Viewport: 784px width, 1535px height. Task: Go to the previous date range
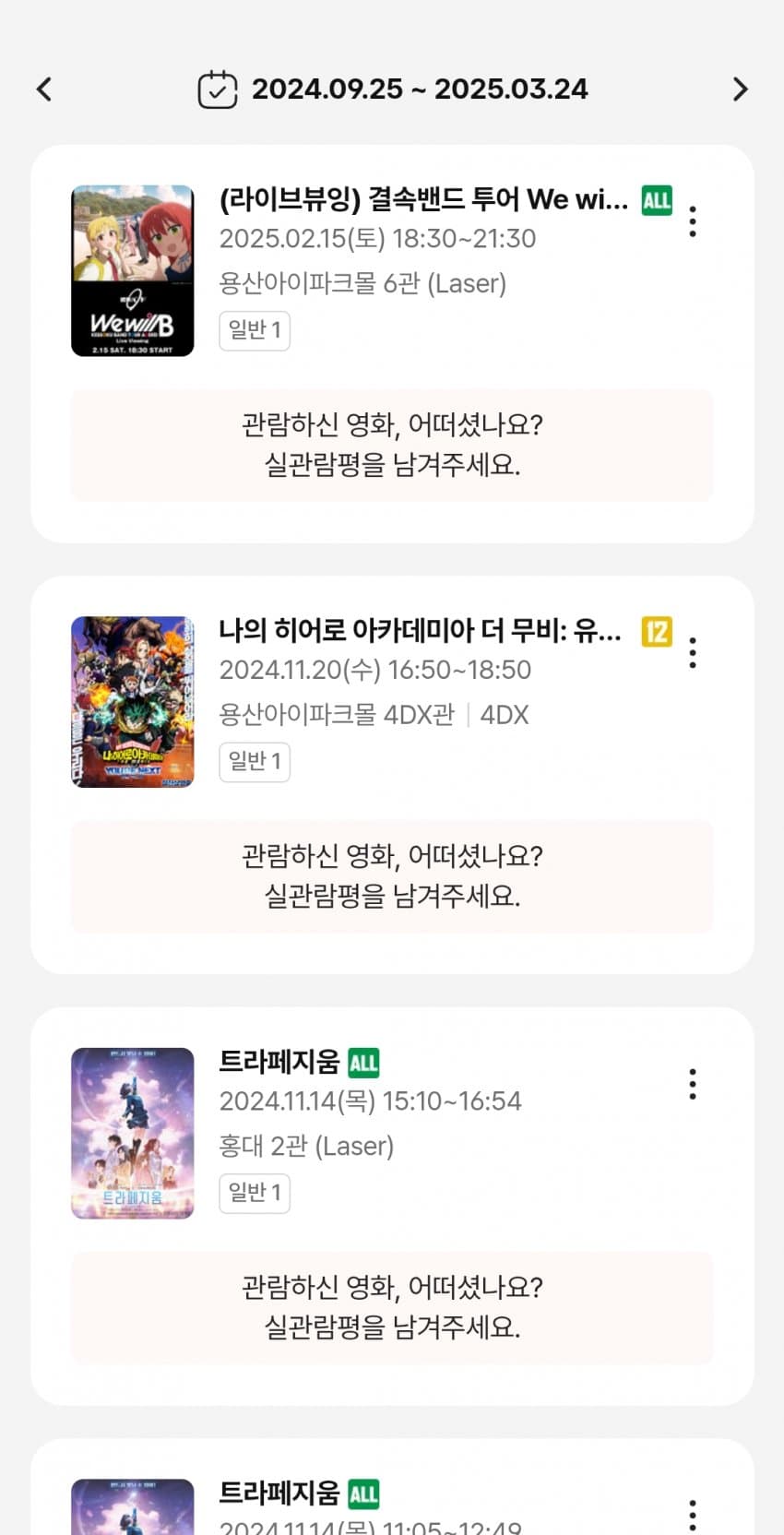point(44,89)
